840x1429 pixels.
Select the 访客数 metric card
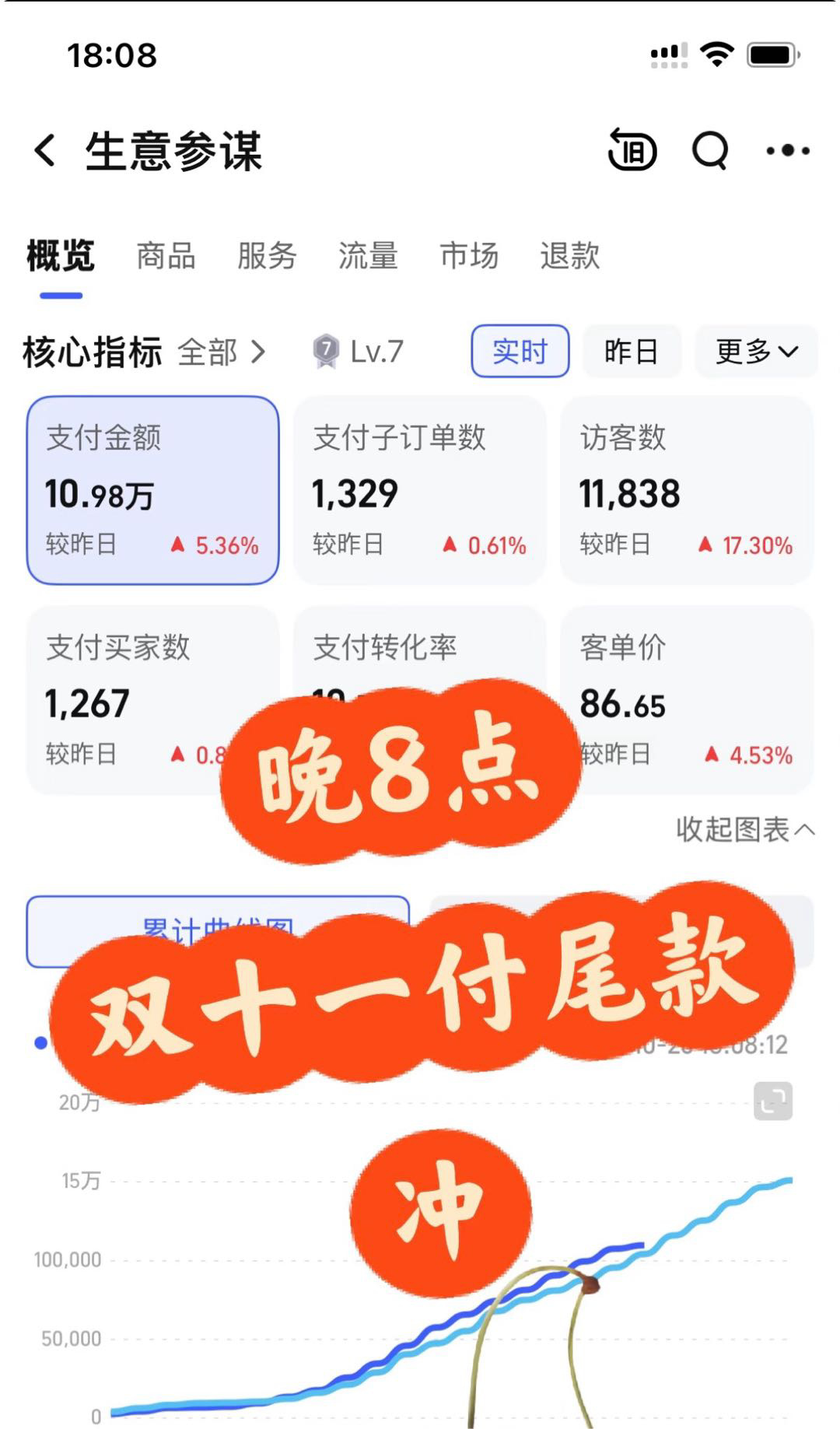pyautogui.click(x=686, y=490)
